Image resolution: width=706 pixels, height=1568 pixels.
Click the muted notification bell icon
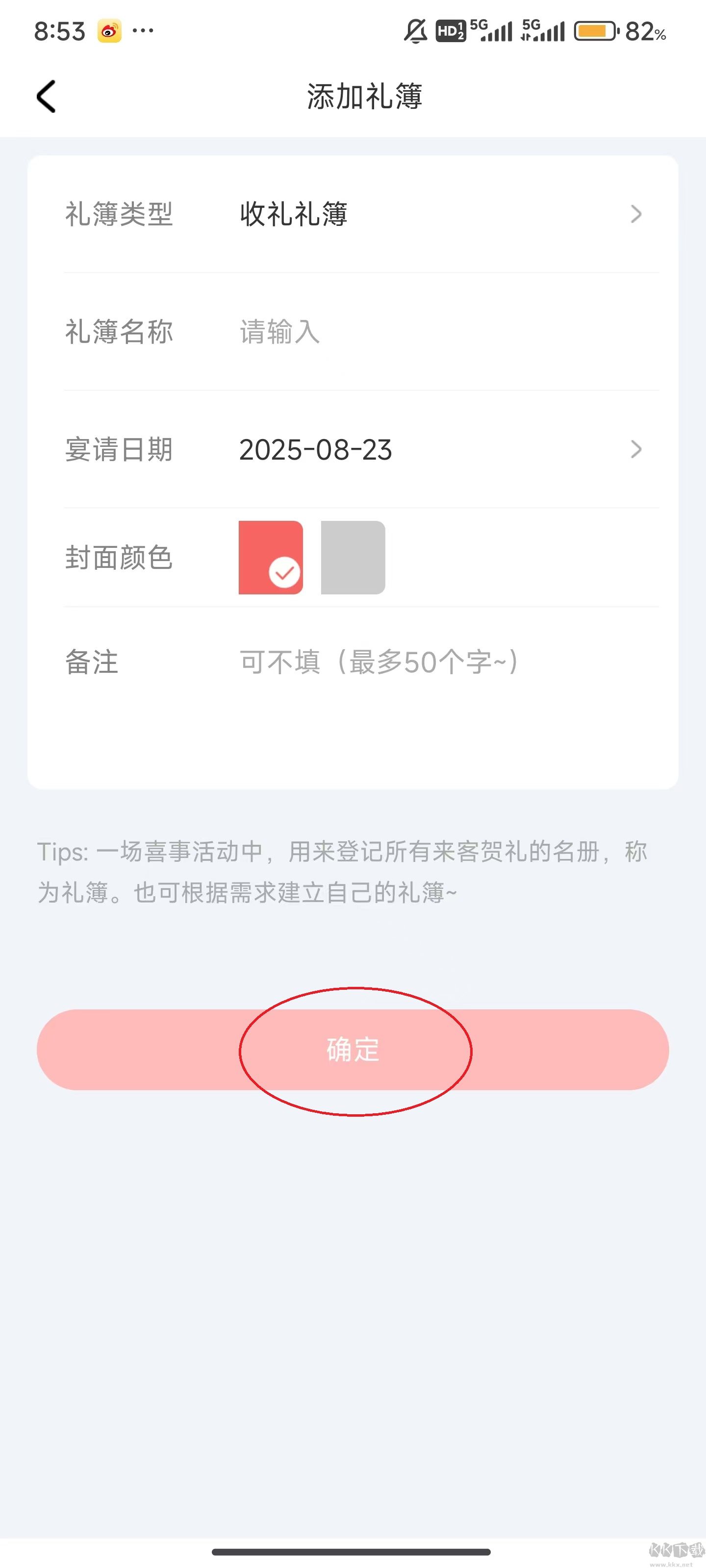416,32
